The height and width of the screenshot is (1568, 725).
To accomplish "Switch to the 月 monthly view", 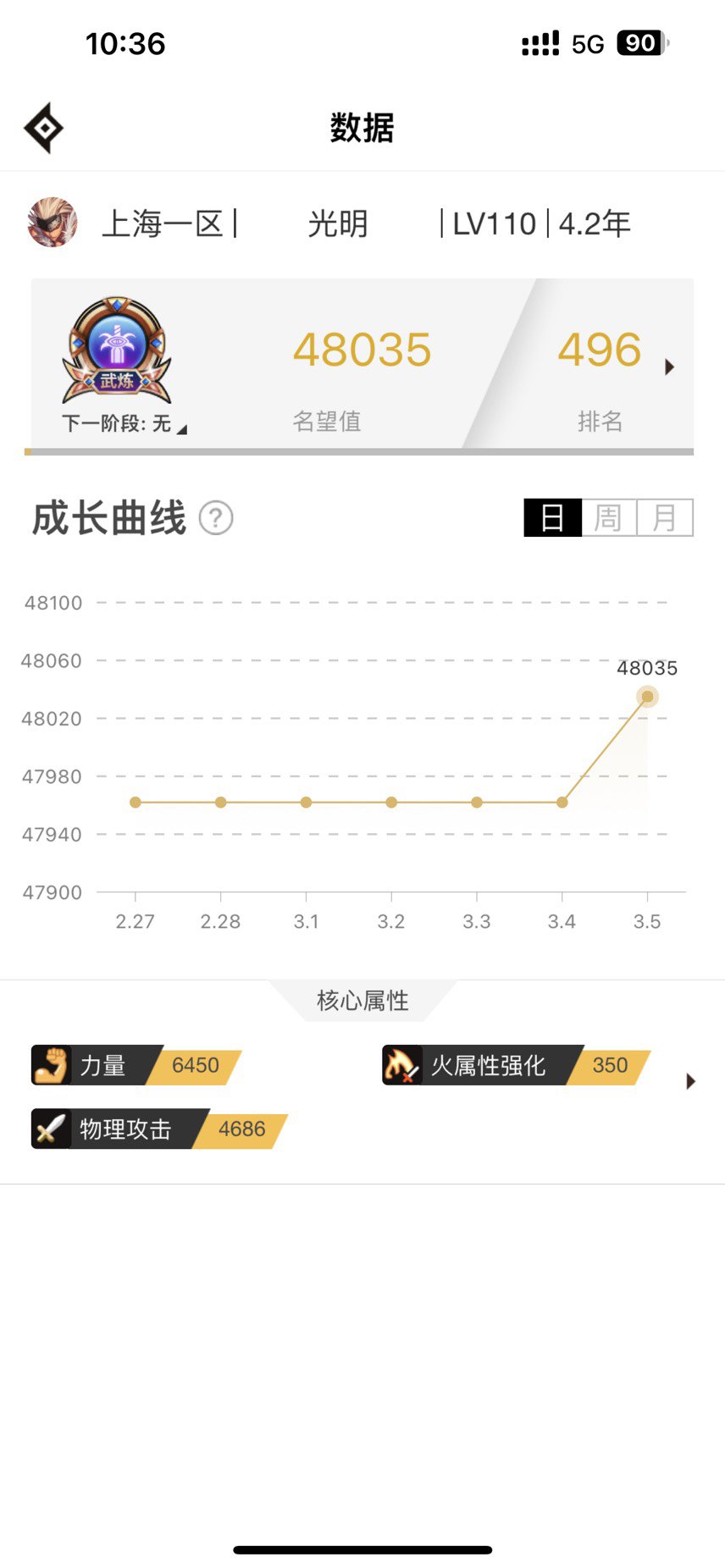I will [x=665, y=517].
